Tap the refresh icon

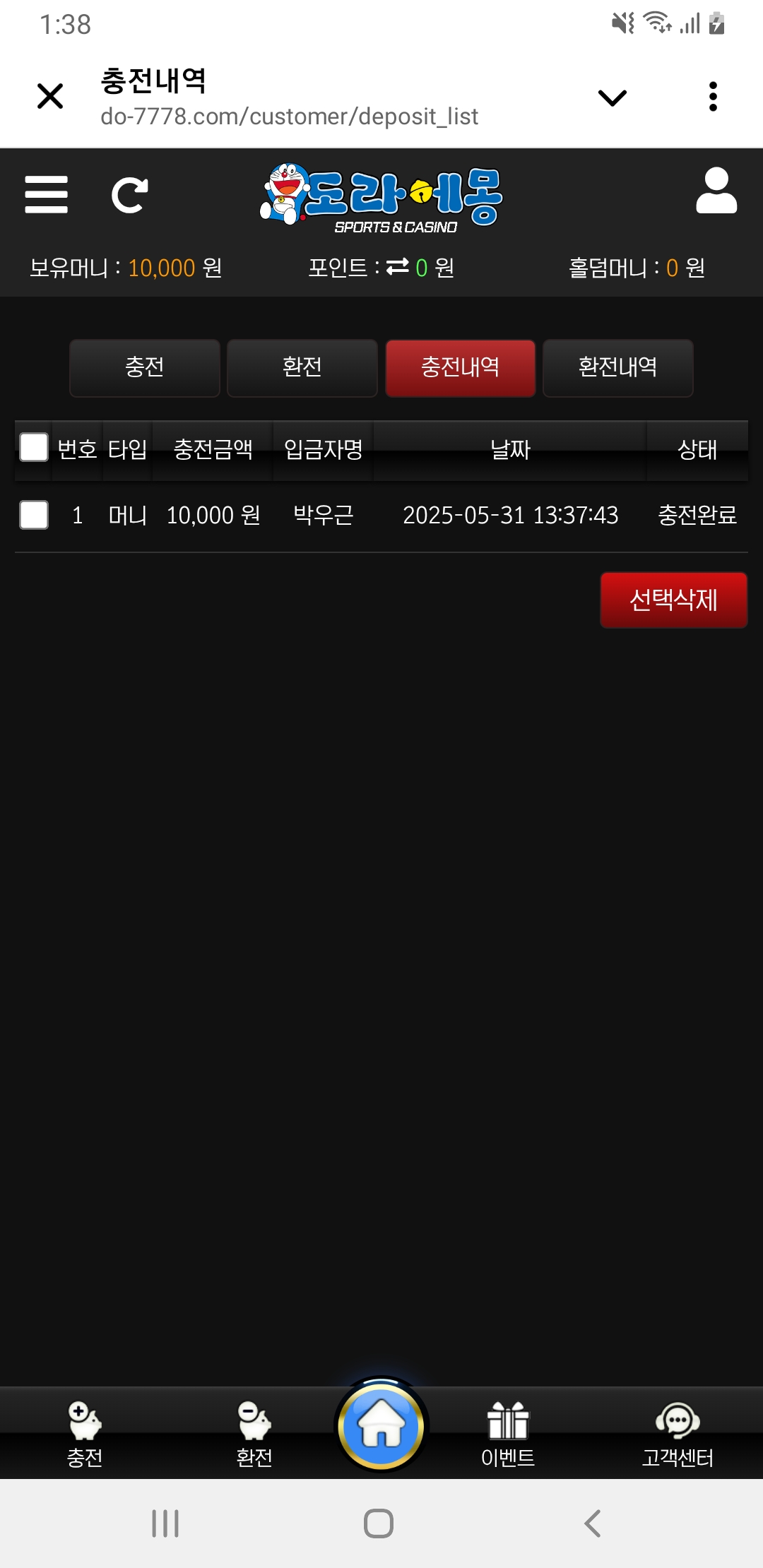pyautogui.click(x=130, y=196)
